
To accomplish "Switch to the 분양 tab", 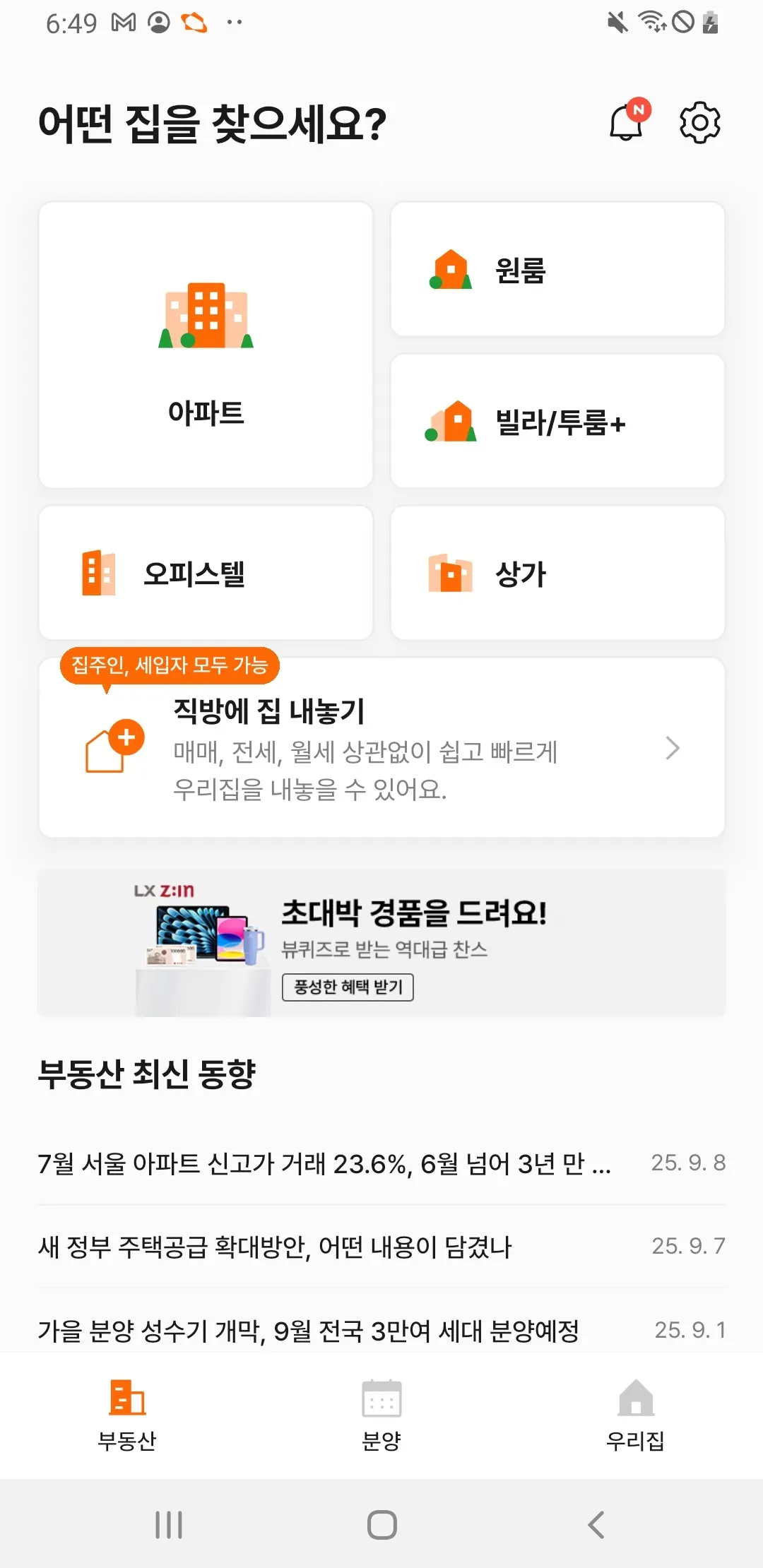I will 381,1414.
